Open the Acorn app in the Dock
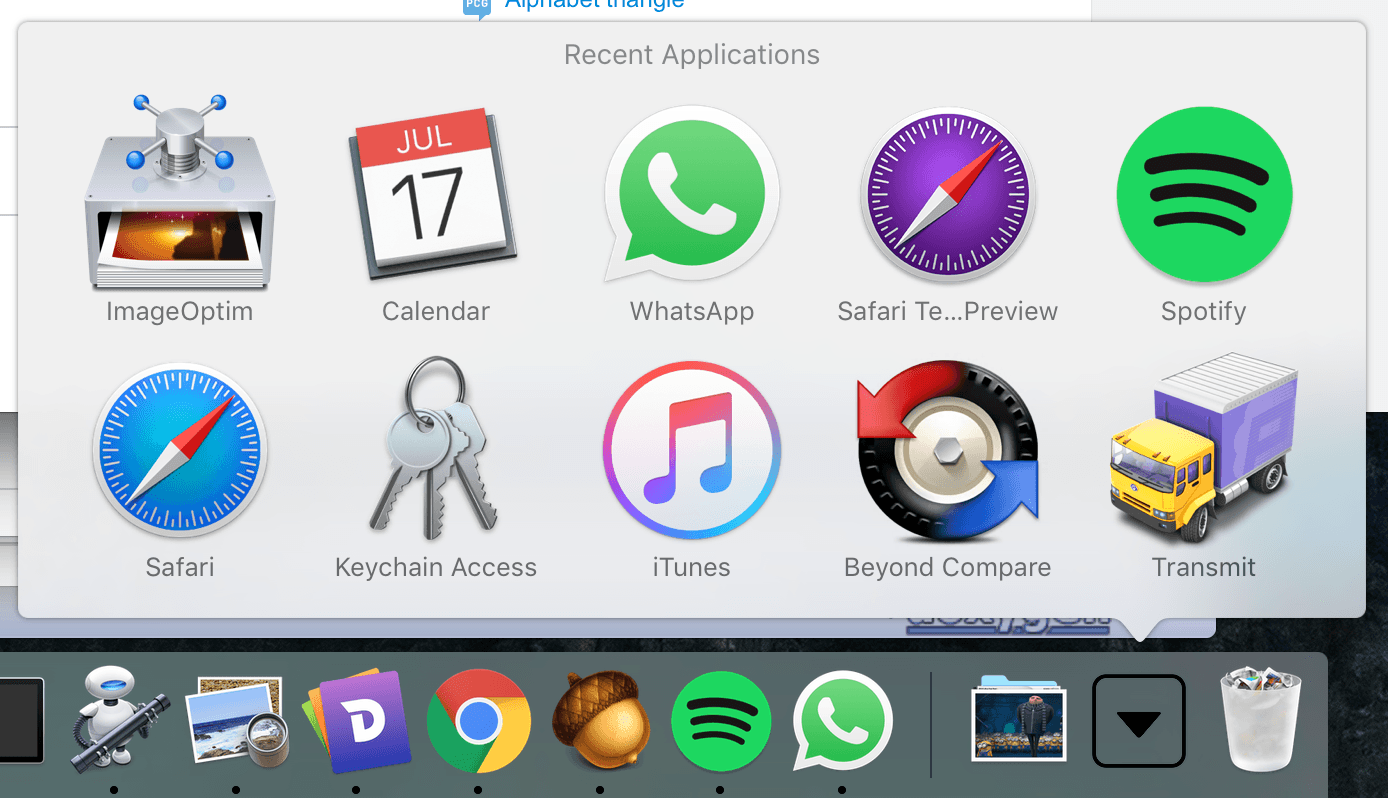 click(x=600, y=721)
